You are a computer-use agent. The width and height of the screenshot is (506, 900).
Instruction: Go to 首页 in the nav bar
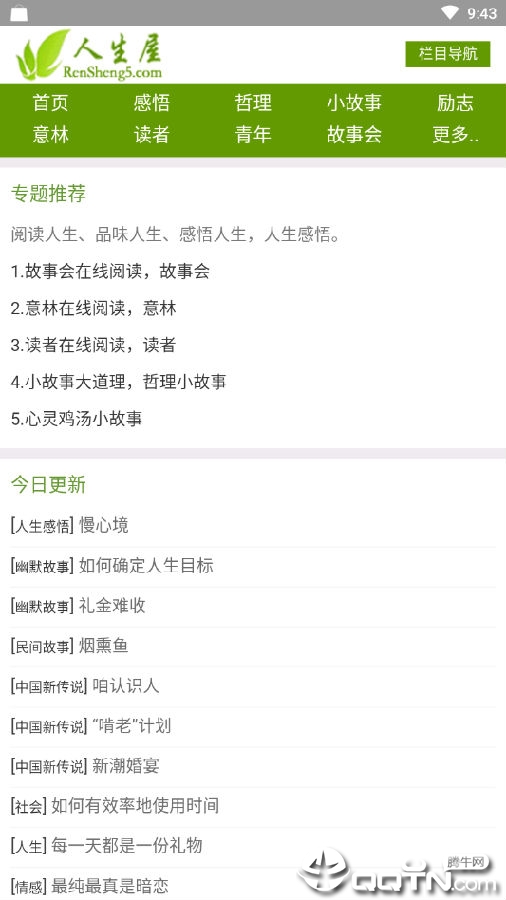click(x=50, y=103)
